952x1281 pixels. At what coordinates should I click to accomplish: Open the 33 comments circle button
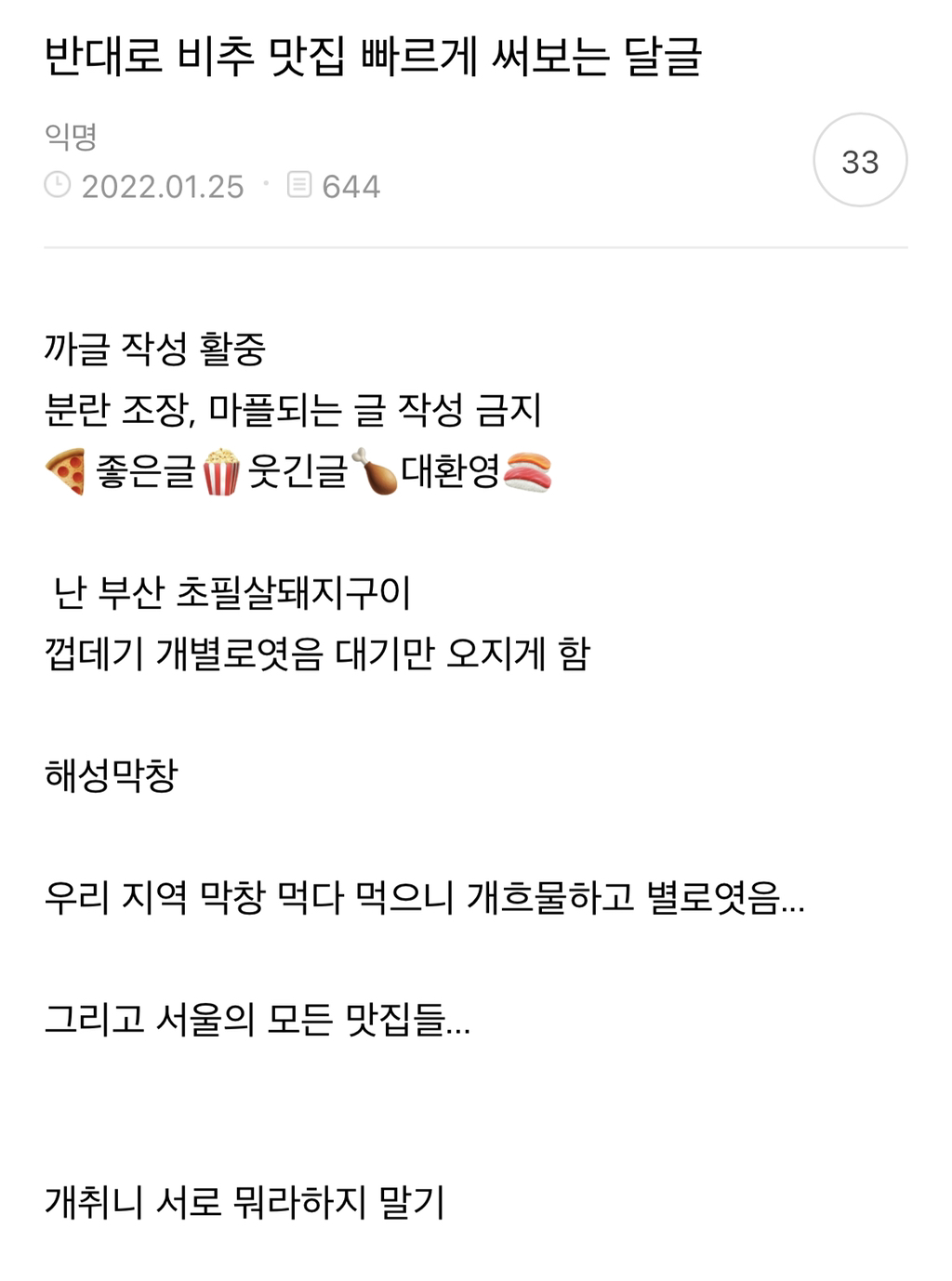click(860, 161)
